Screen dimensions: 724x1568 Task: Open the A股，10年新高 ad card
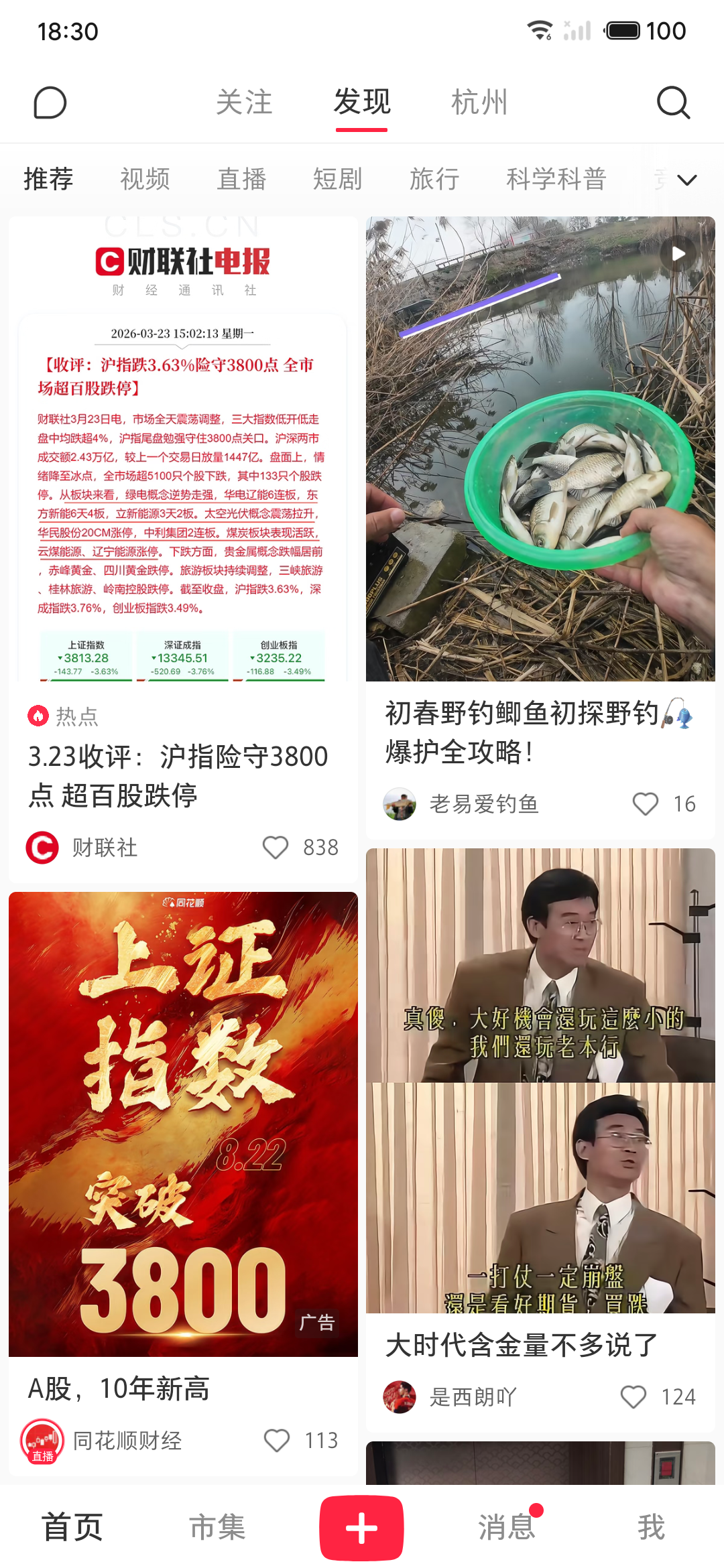(183, 1126)
